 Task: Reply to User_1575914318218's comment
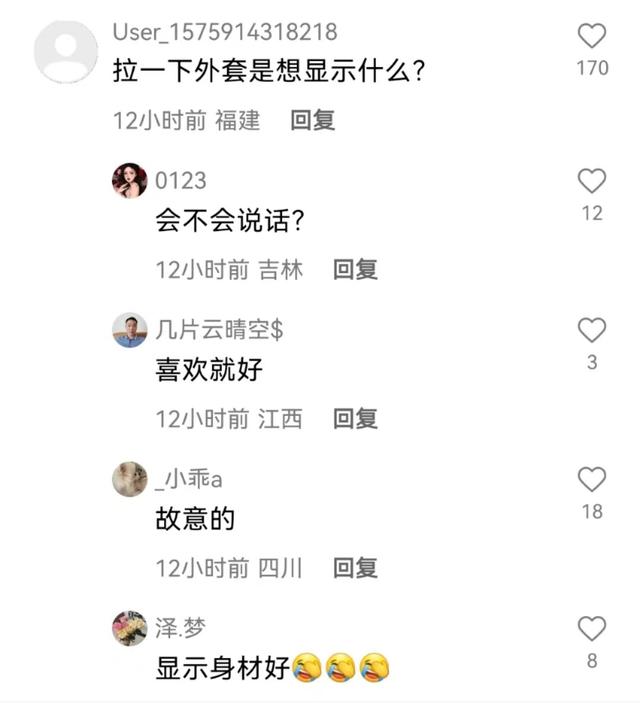[x=312, y=120]
